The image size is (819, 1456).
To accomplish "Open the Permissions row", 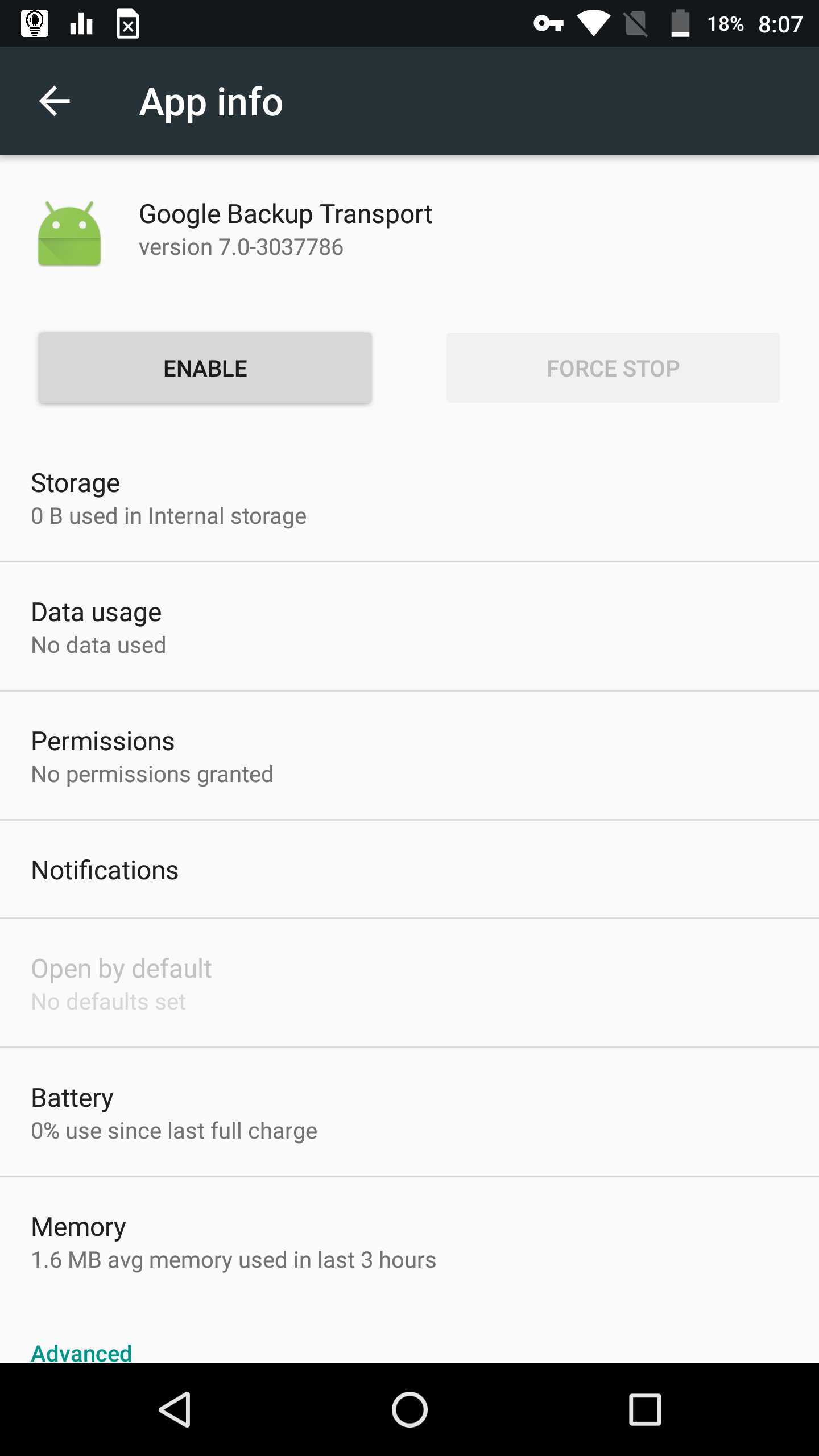I will (x=409, y=757).
